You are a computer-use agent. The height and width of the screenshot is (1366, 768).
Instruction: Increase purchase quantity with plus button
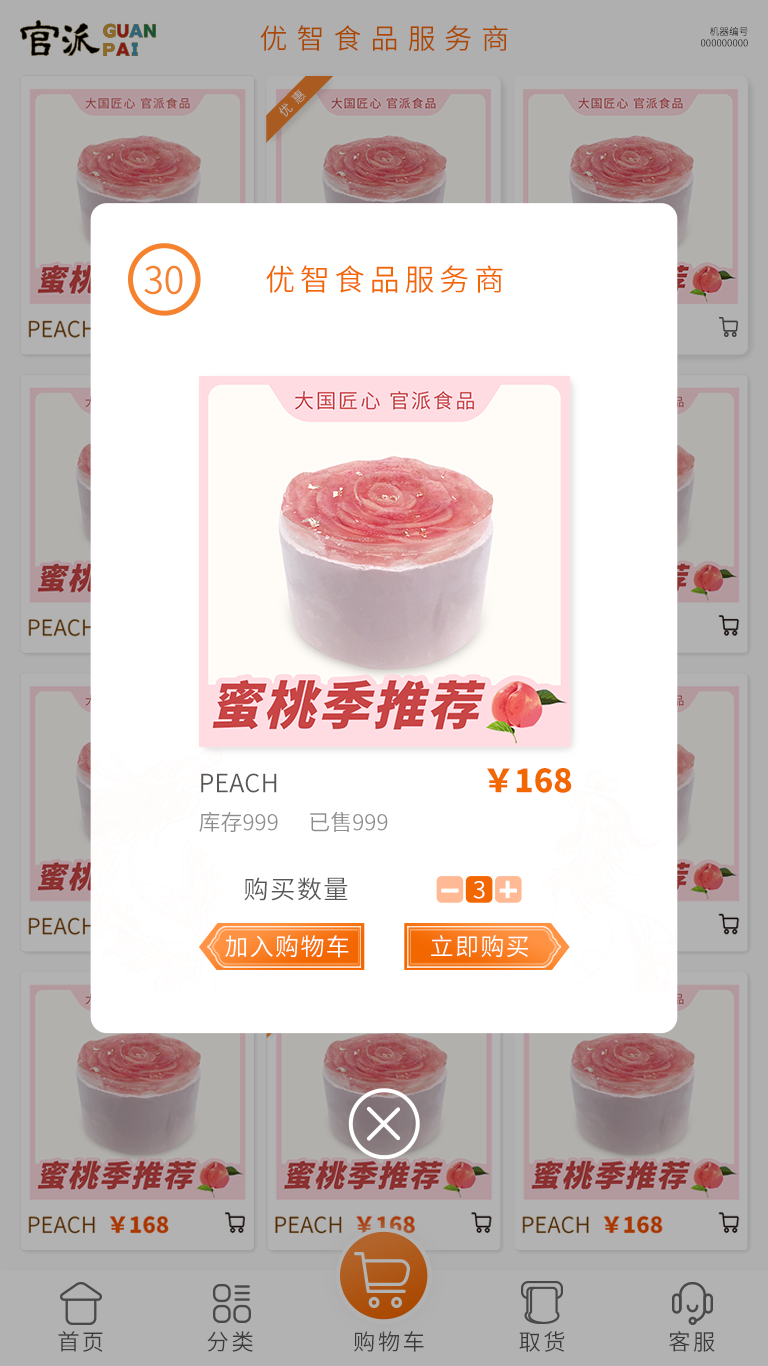point(508,889)
